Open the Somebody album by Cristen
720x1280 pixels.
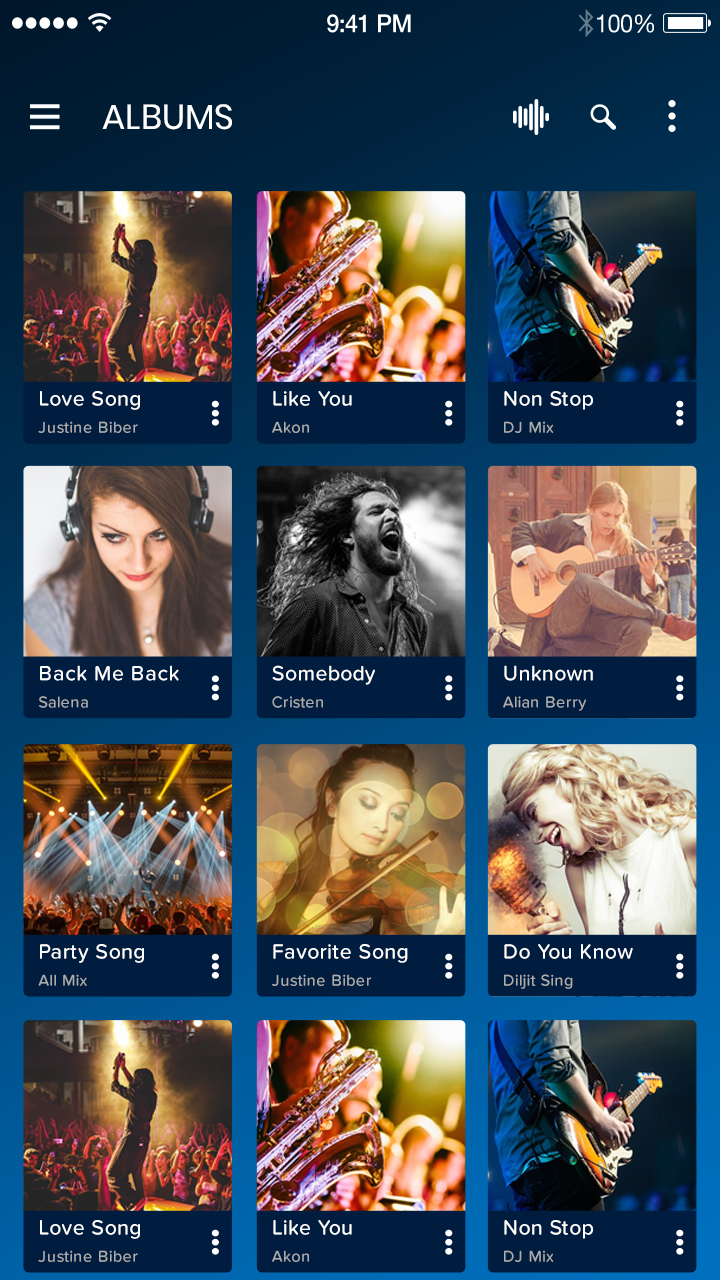tap(360, 560)
